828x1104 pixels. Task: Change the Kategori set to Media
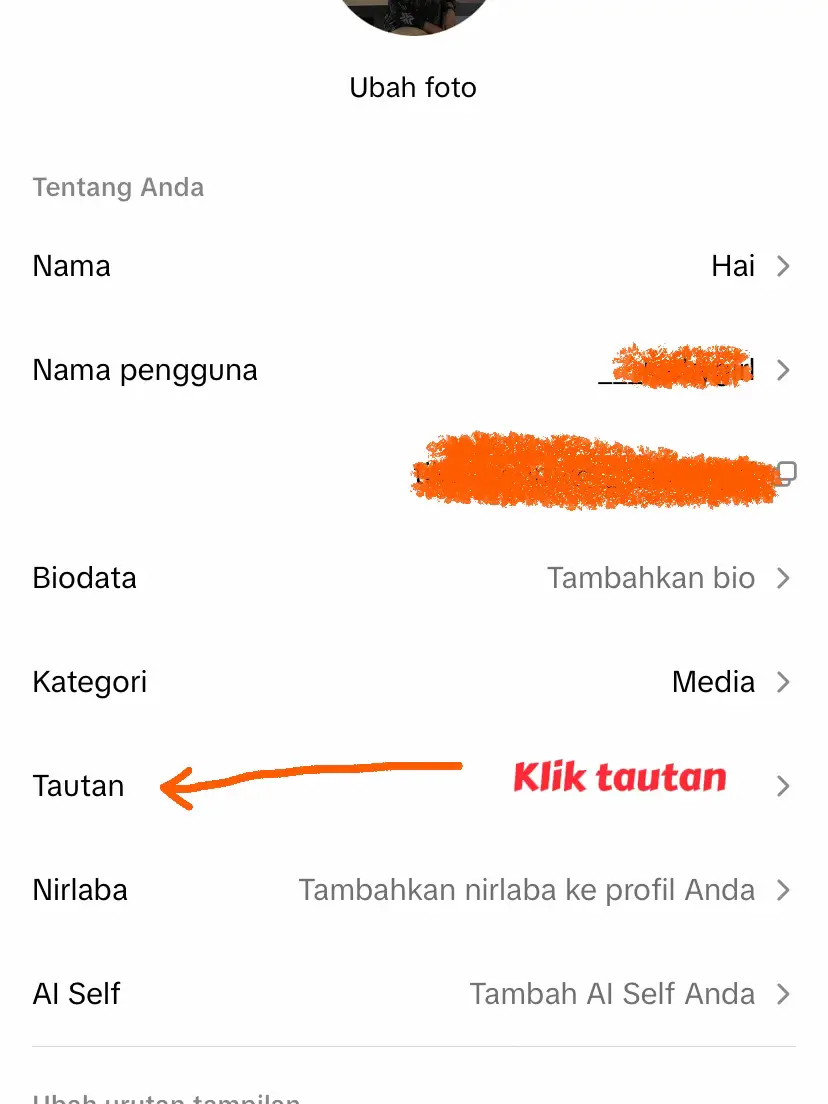[413, 682]
